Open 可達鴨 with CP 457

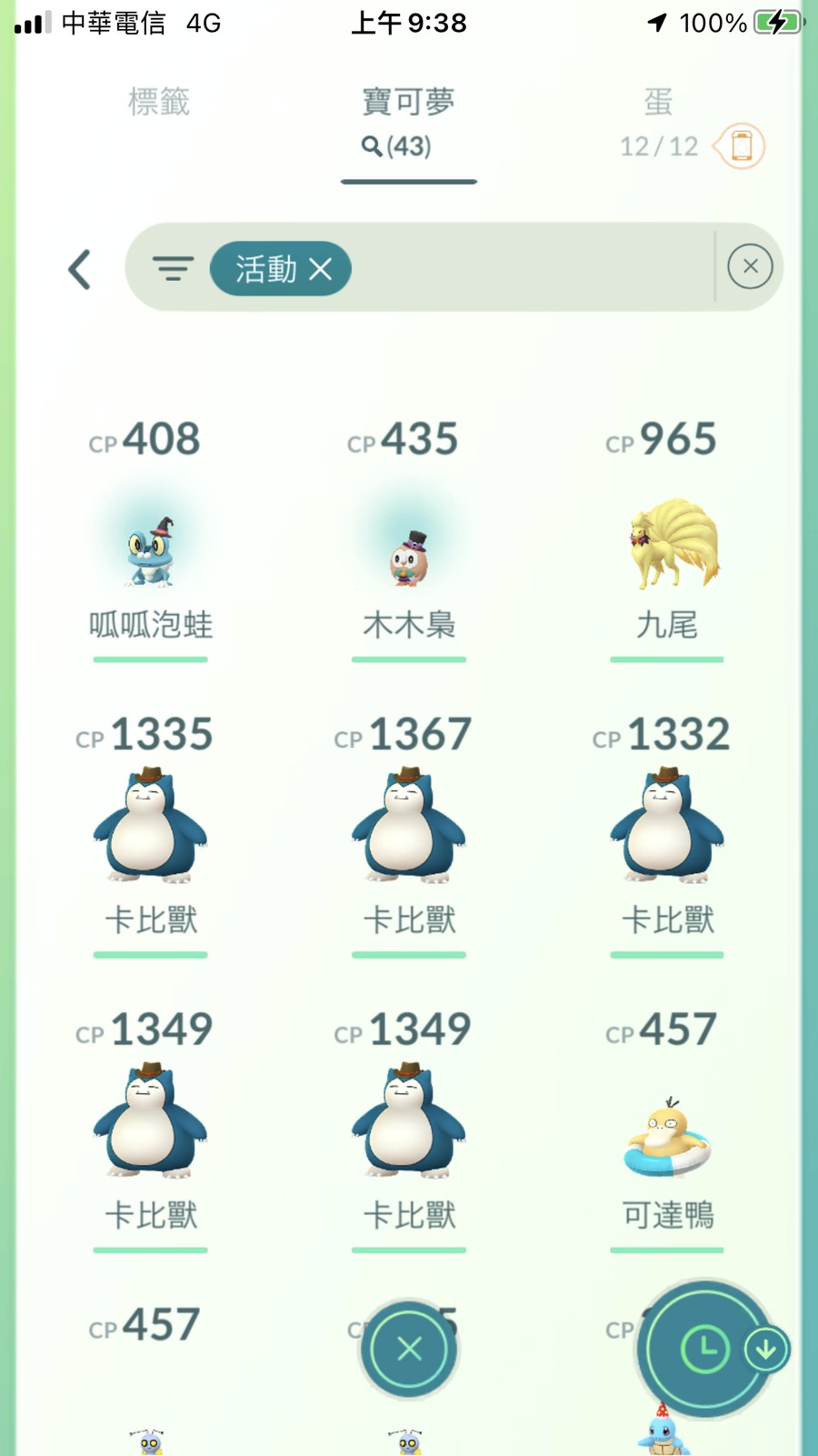click(667, 1137)
